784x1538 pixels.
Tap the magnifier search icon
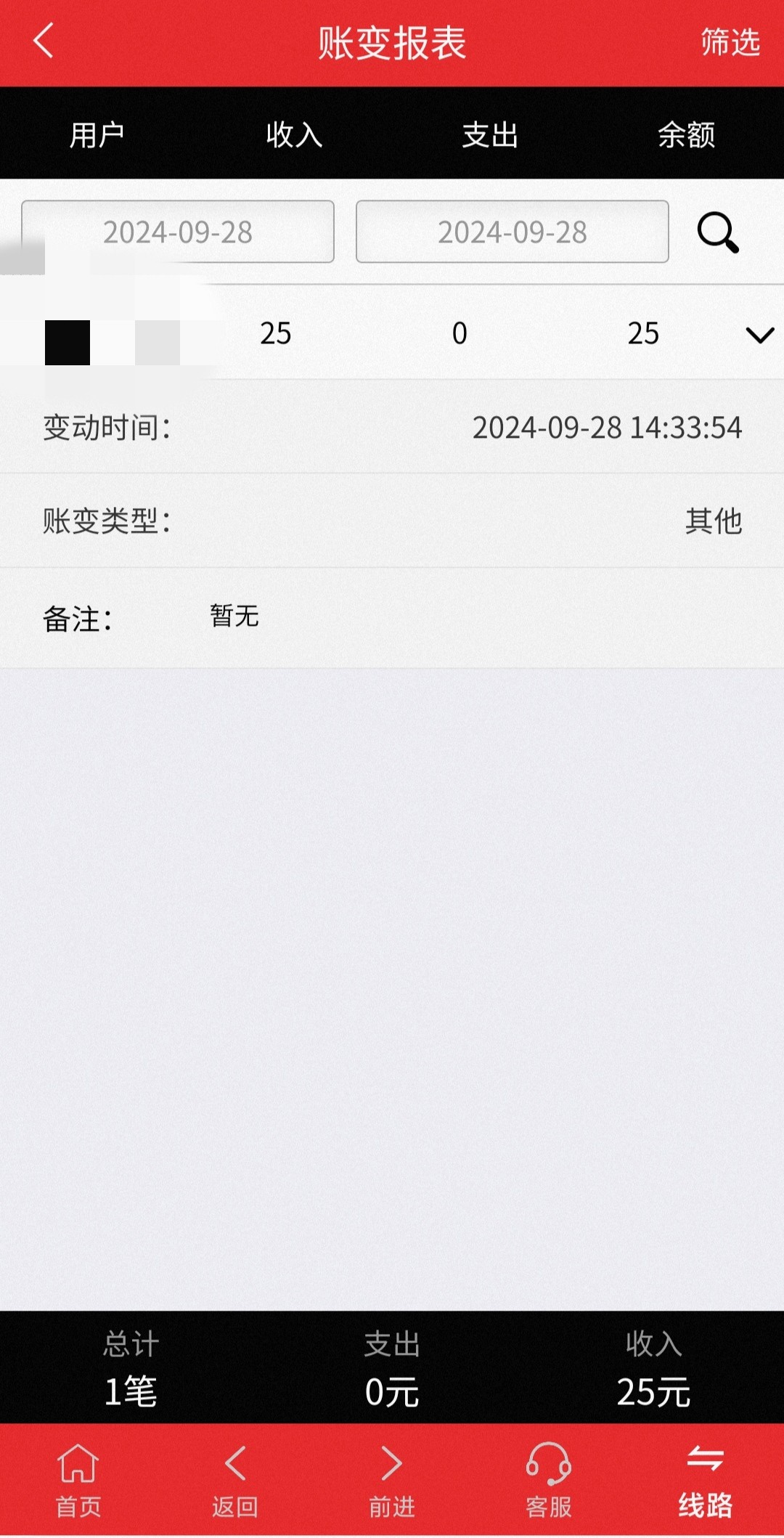tap(718, 232)
